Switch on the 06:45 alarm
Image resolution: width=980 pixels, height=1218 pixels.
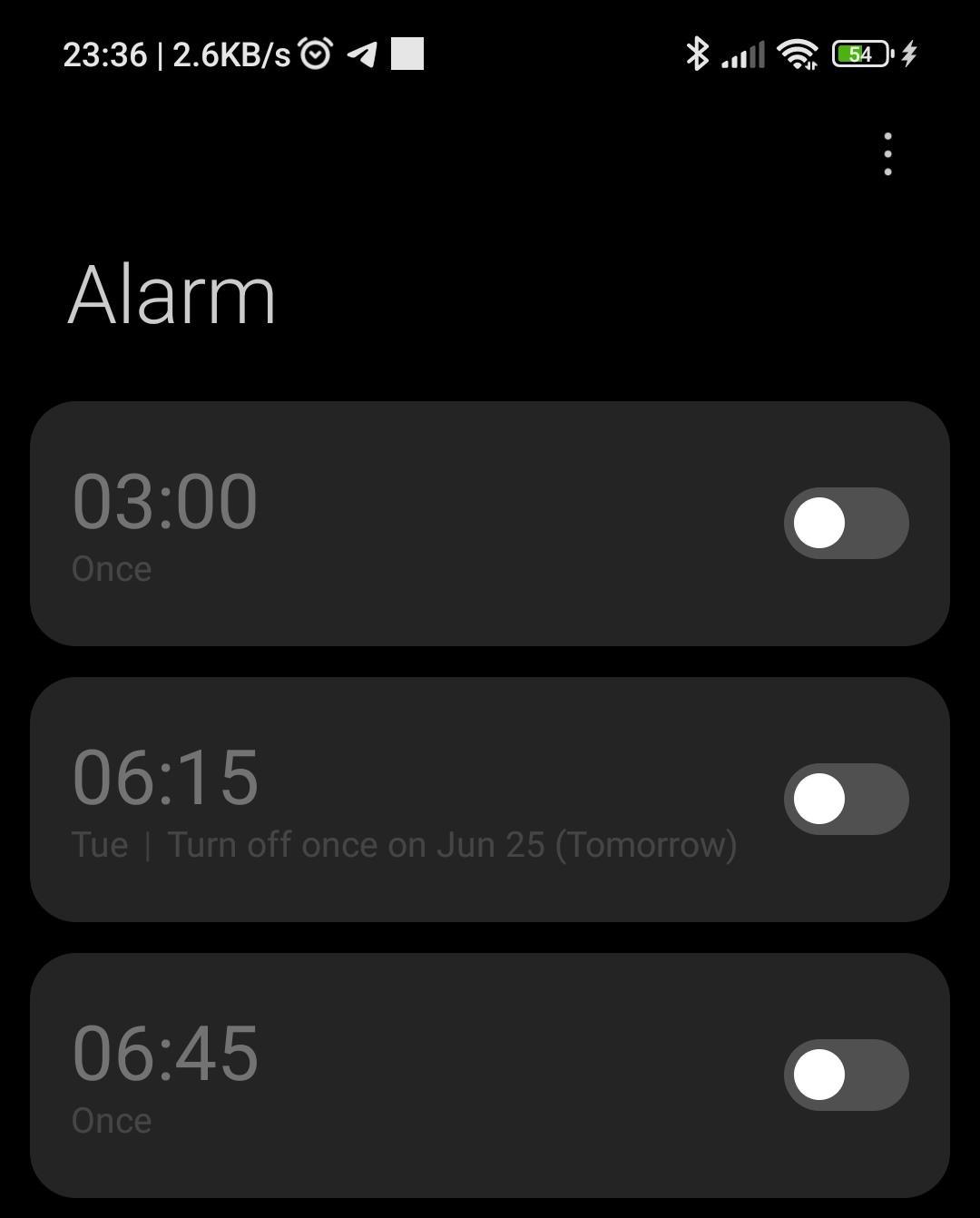(846, 1076)
